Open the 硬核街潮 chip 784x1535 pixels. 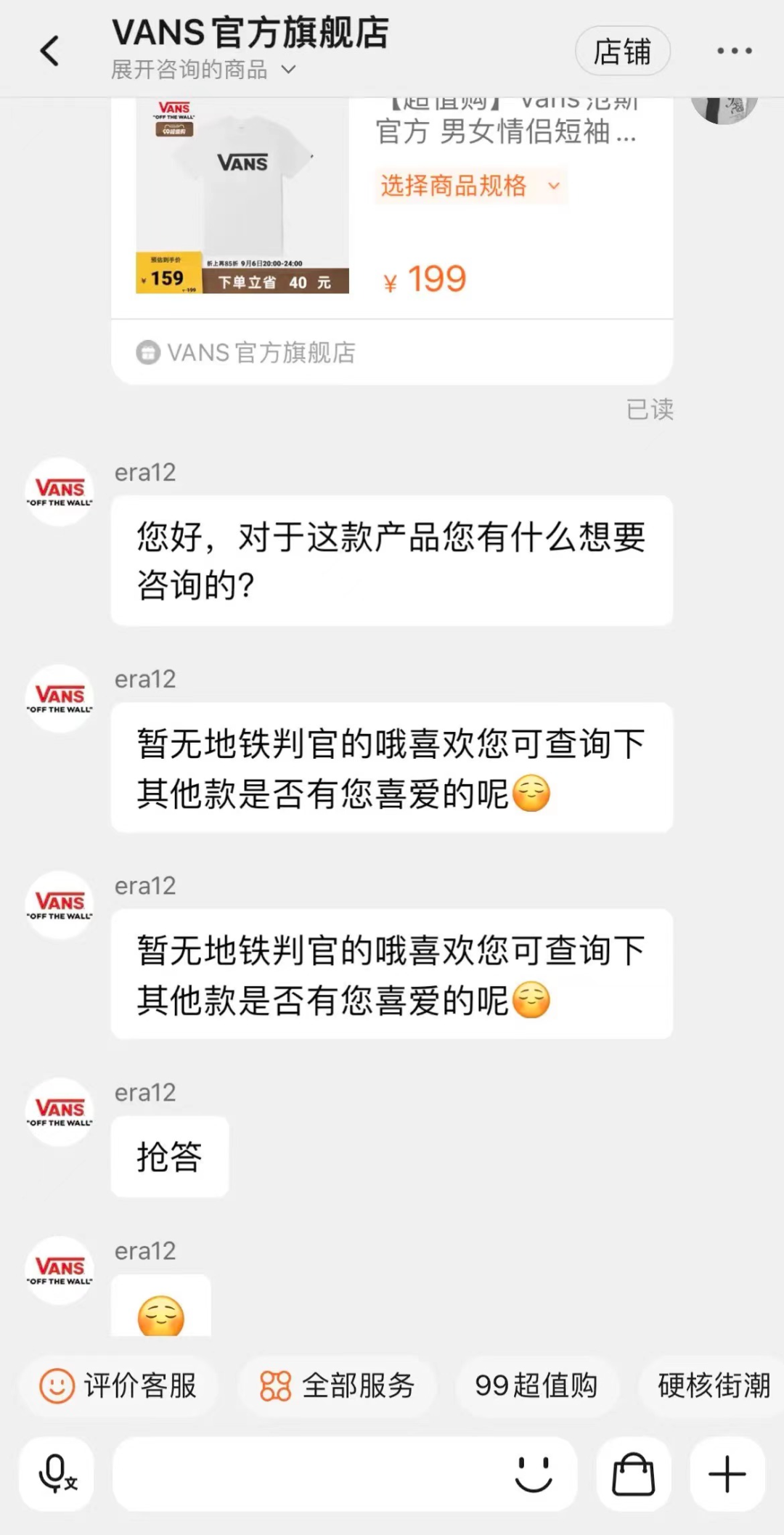point(713,1385)
